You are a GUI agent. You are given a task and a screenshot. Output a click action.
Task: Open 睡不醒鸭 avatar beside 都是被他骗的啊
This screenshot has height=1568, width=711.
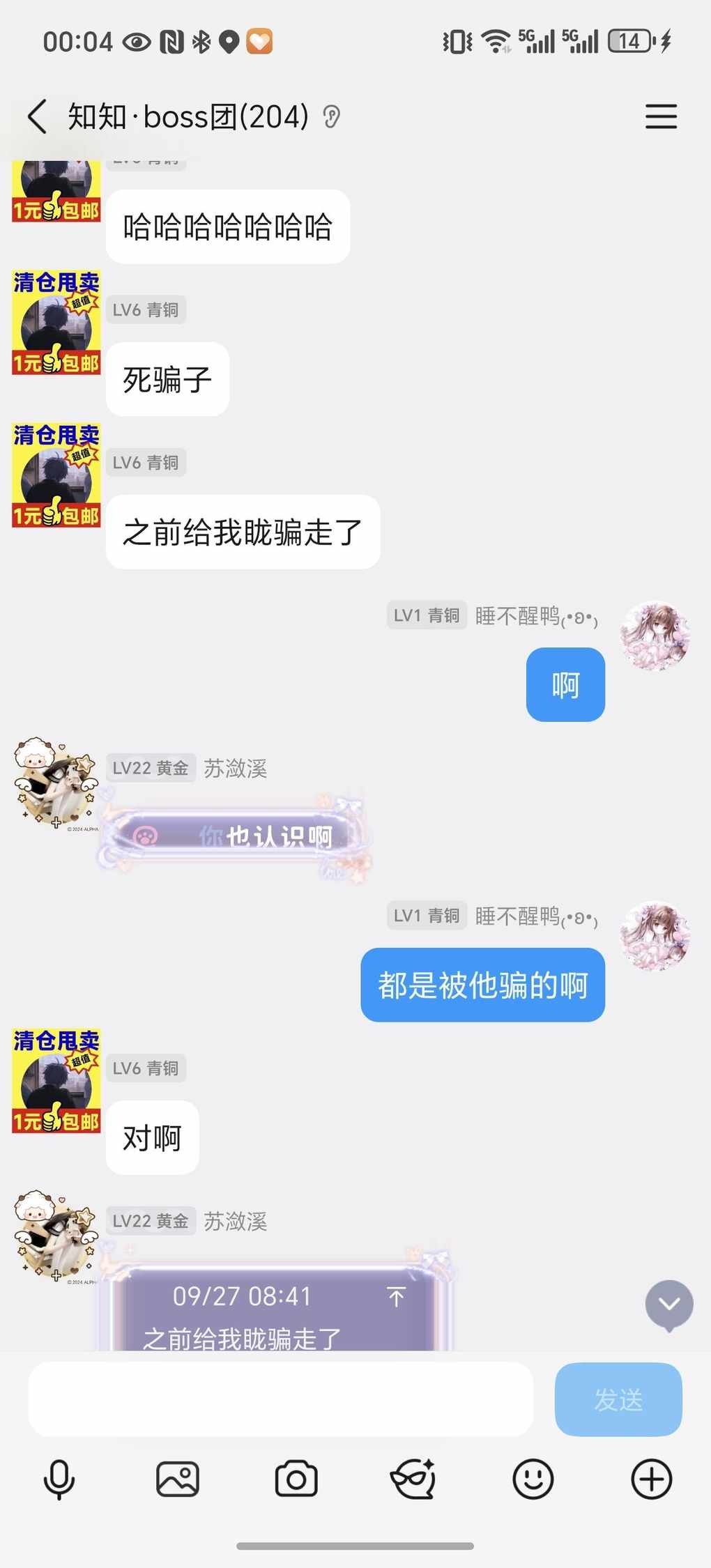pyautogui.click(x=655, y=936)
